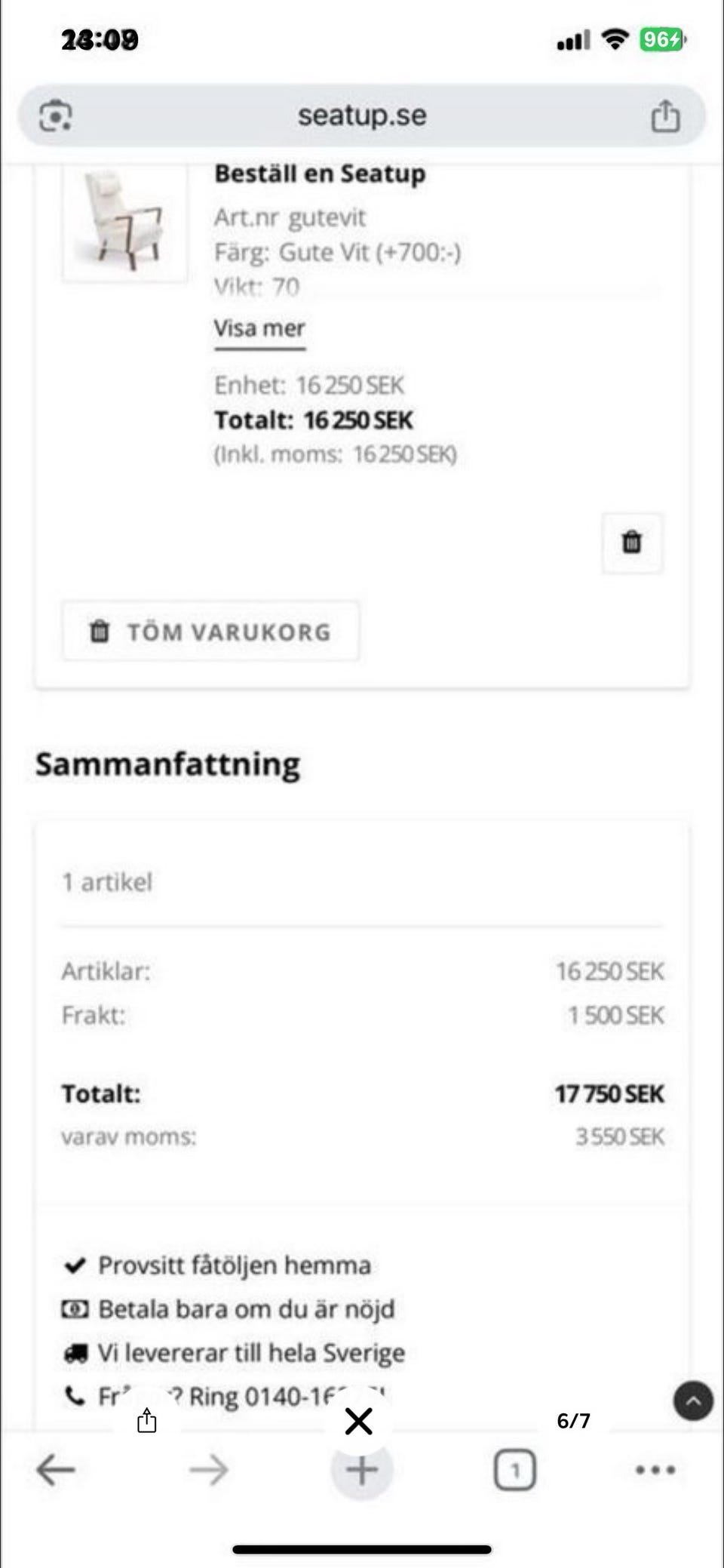Open new tab with the plus icon
The image size is (724, 1568).
point(362,1469)
